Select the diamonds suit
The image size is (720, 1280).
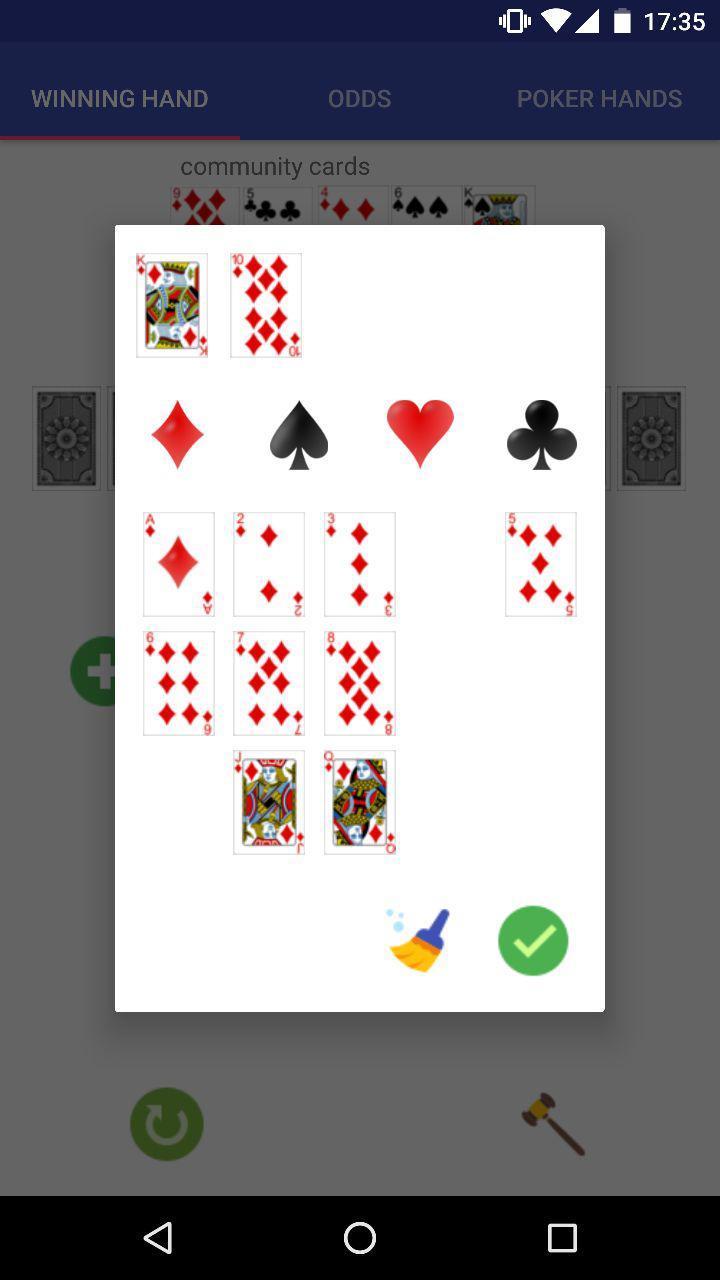pyautogui.click(x=178, y=435)
